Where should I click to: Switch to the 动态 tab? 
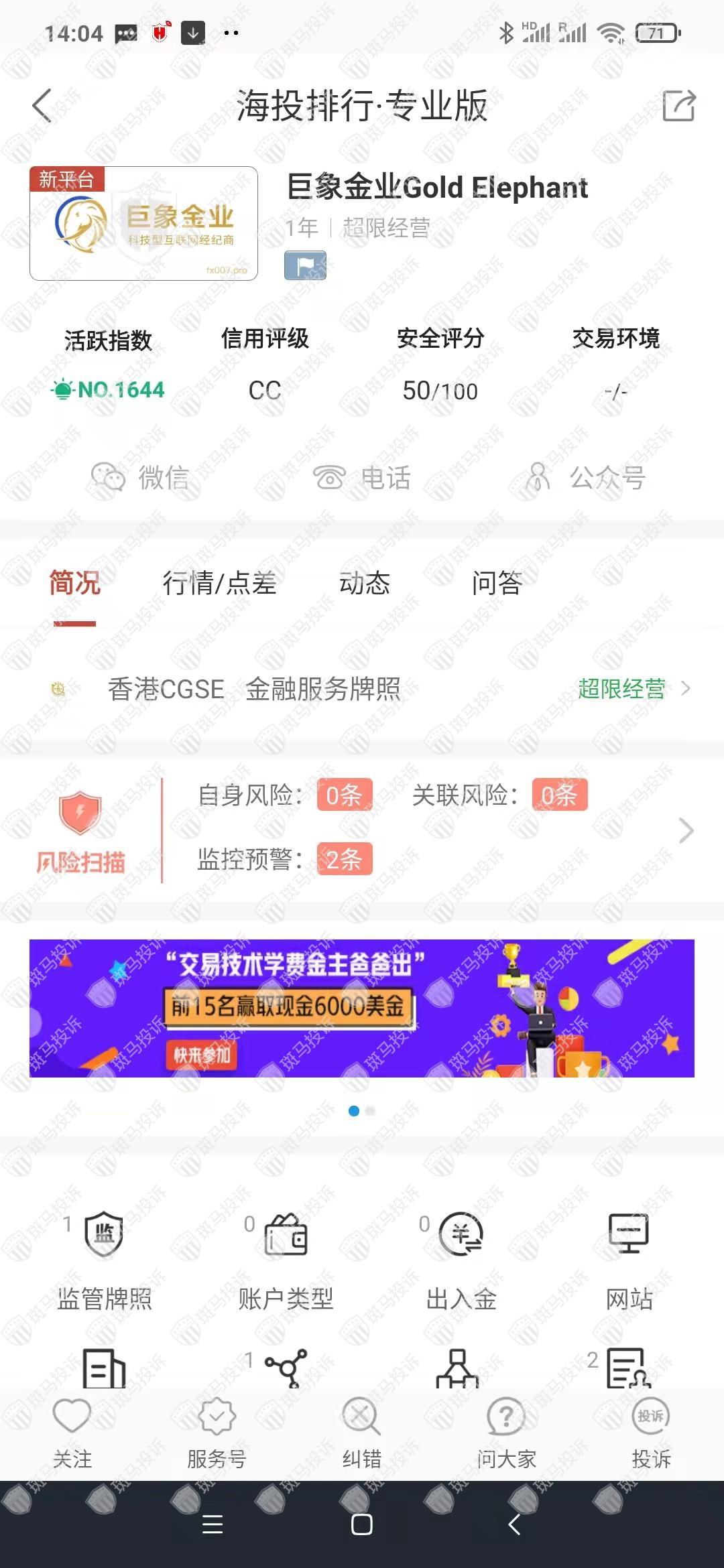364,583
